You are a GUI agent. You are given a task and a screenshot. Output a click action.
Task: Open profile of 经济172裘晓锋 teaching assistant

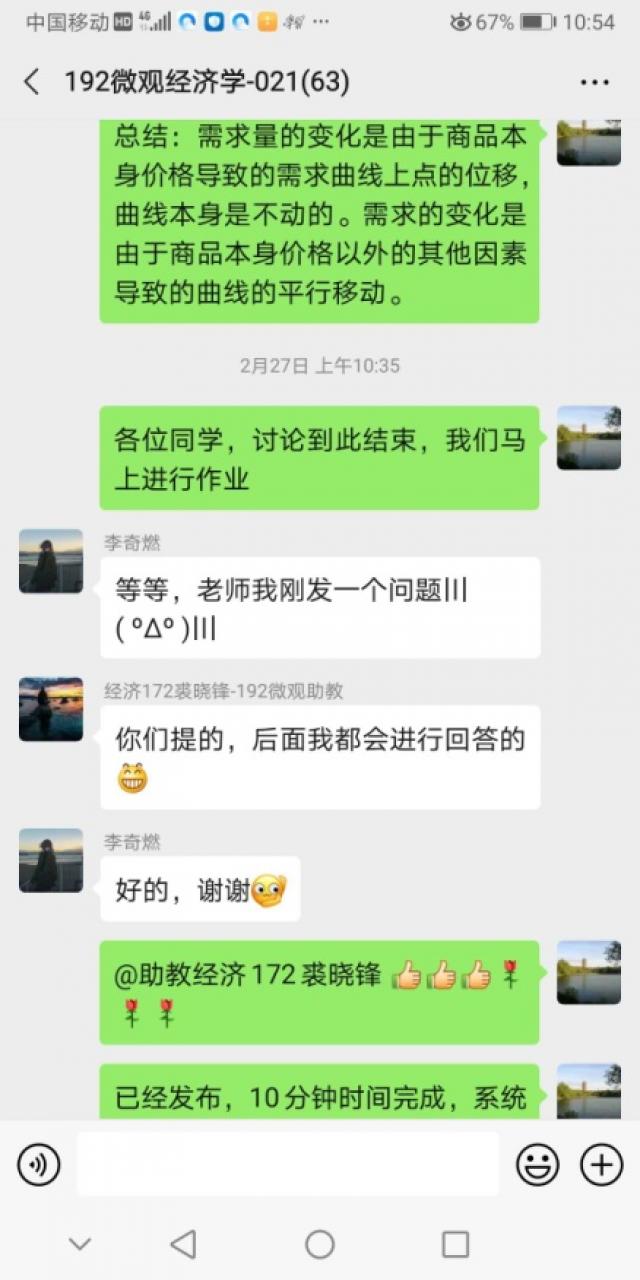[51, 709]
